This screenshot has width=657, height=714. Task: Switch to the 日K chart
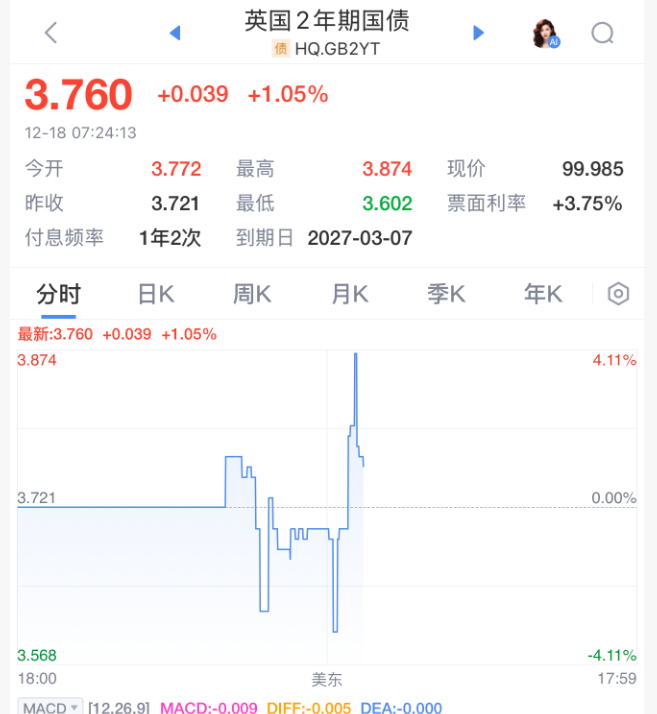click(x=156, y=294)
